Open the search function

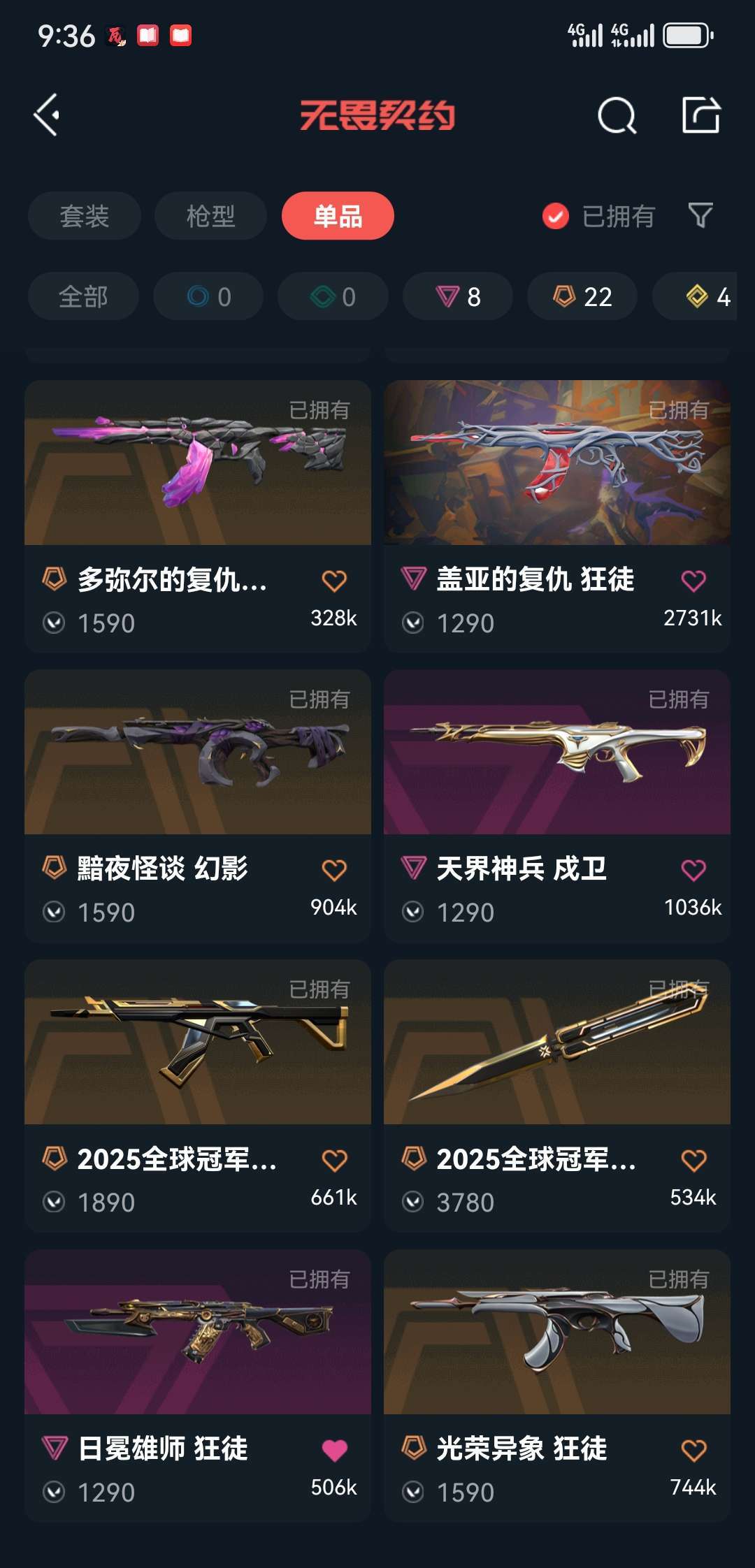pos(616,117)
